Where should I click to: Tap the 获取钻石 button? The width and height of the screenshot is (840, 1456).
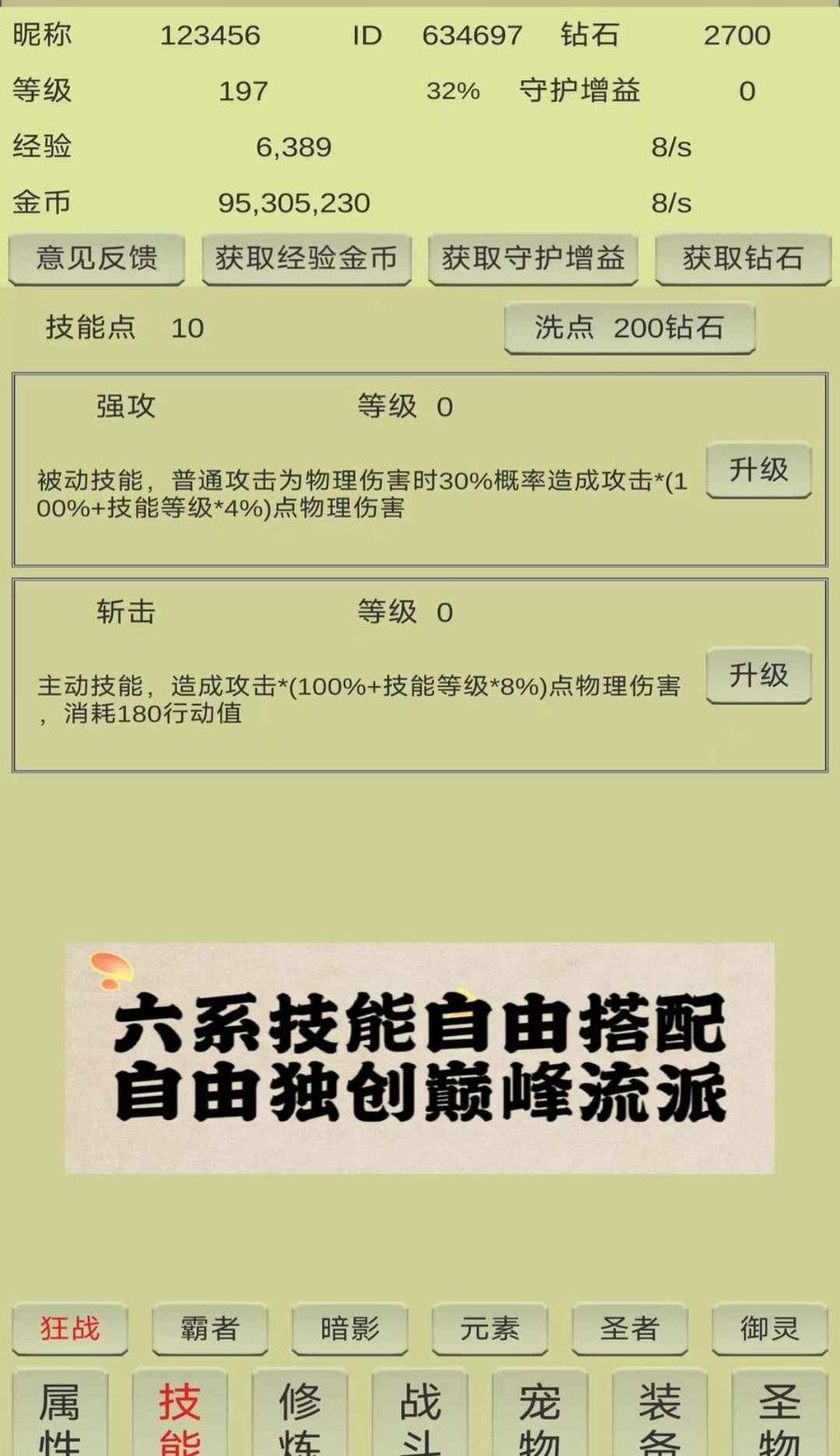[x=743, y=259]
